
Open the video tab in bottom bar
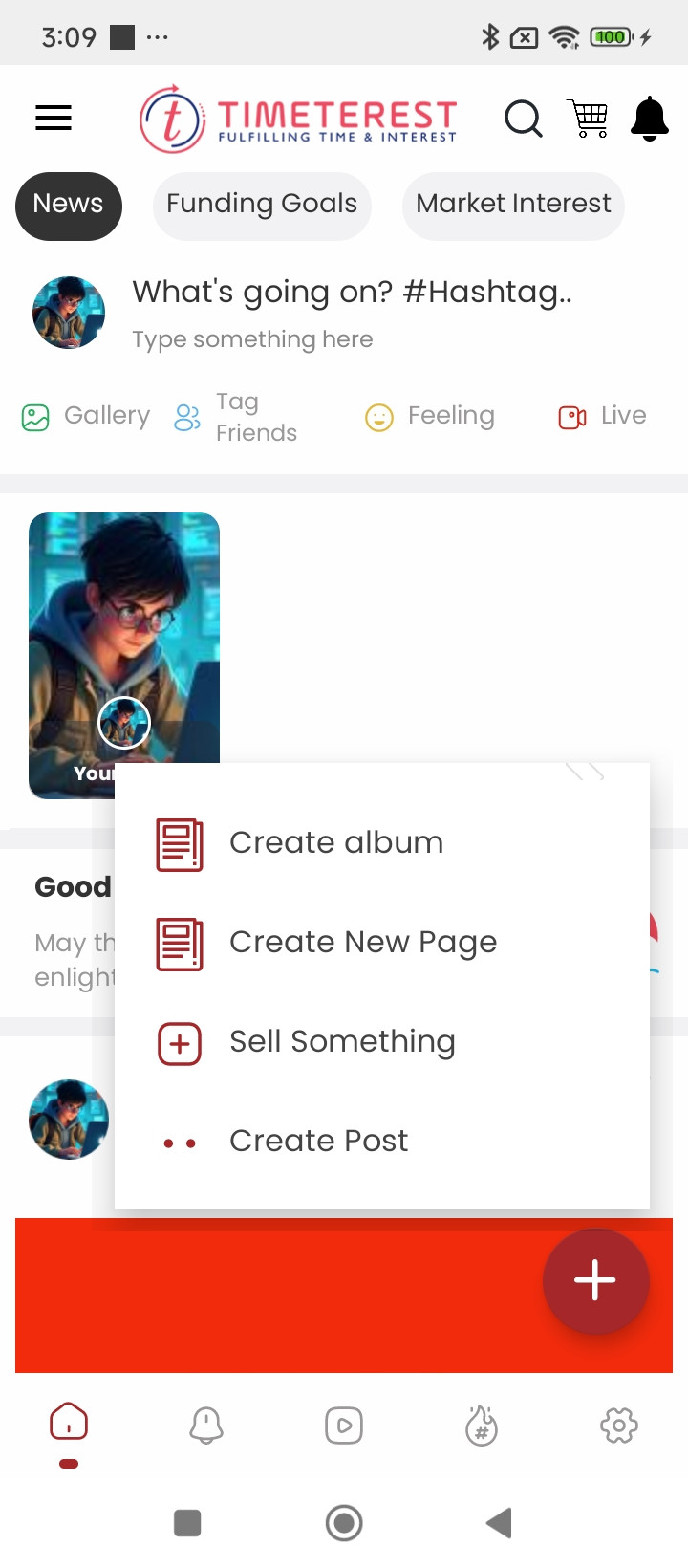pos(344,1426)
